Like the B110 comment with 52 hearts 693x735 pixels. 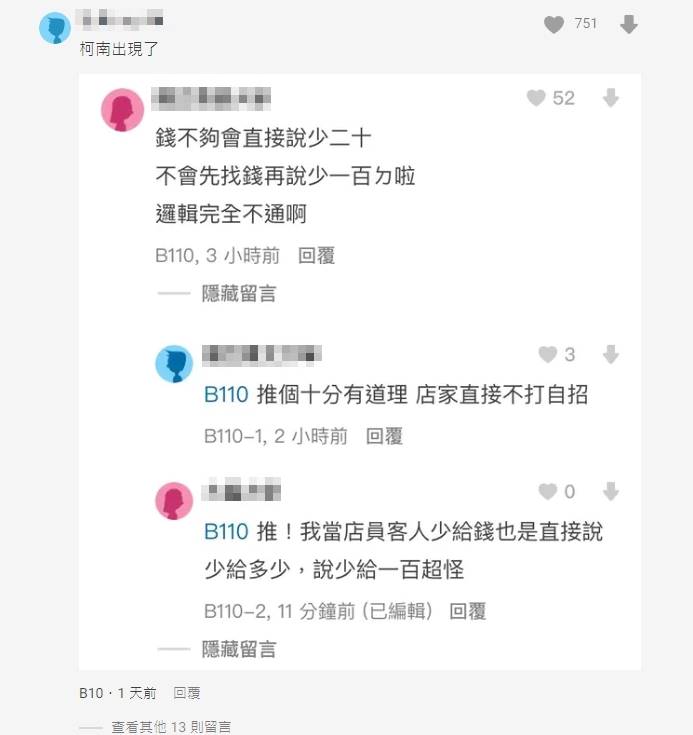tap(537, 98)
